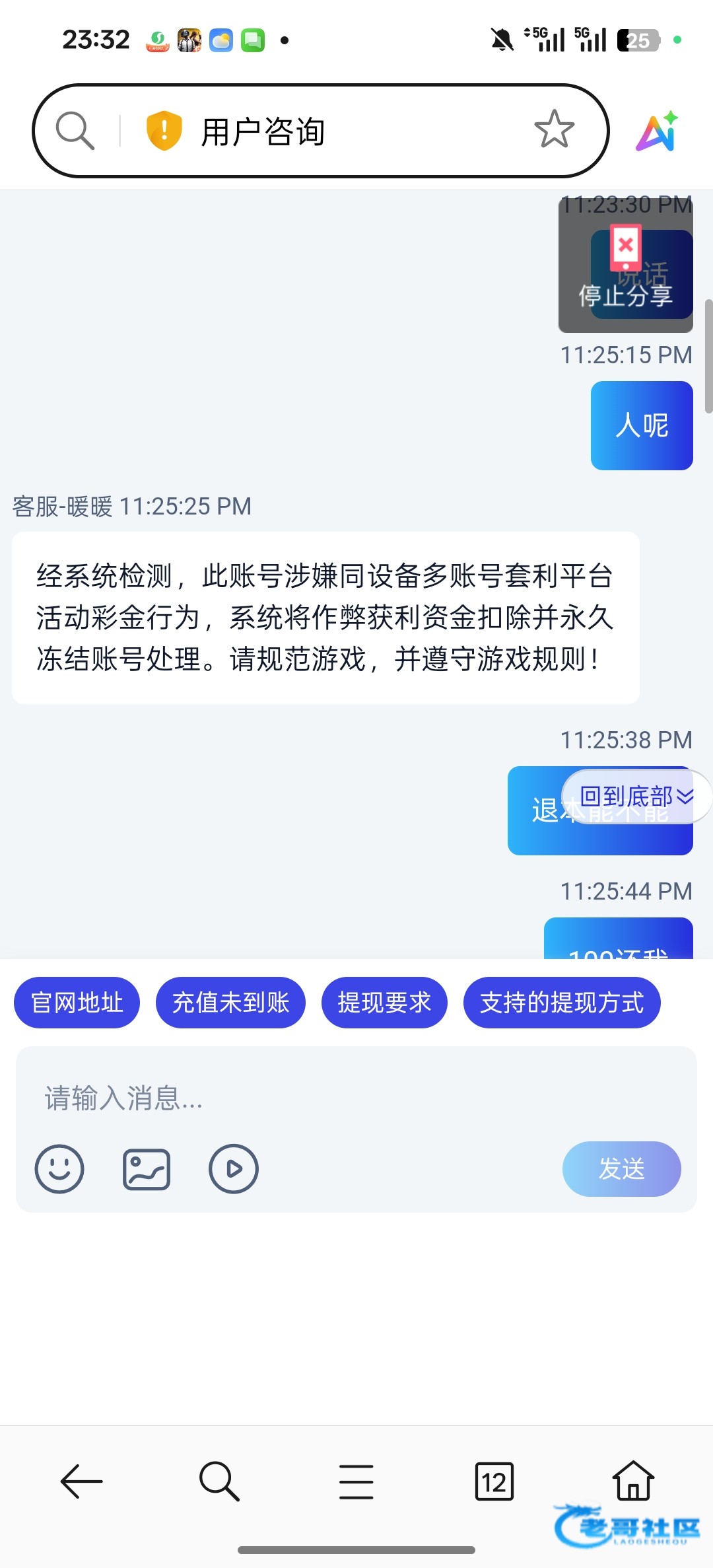Open the emoji picker
This screenshot has height=1568, width=713.
59,1168
